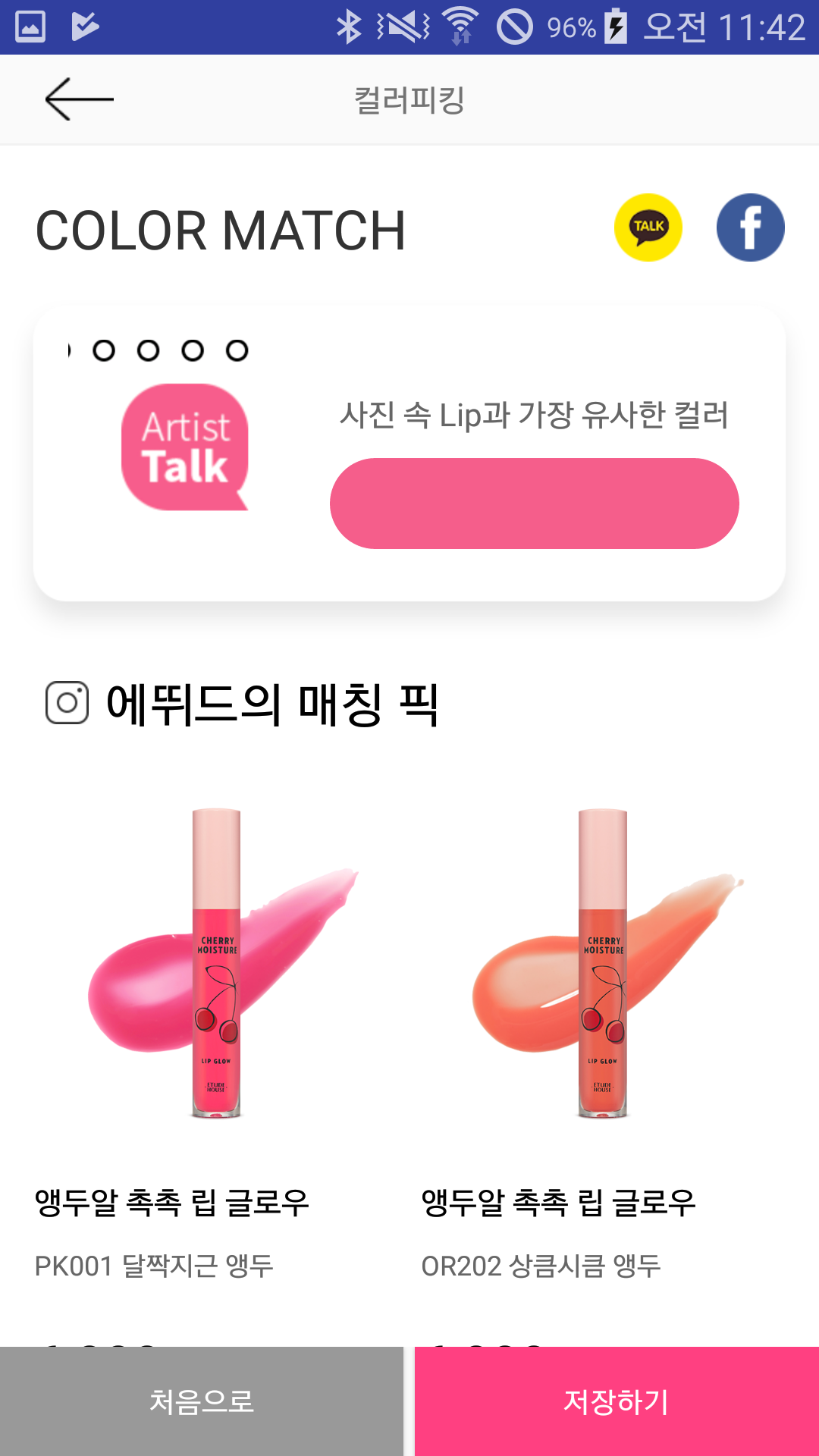Viewport: 819px width, 1456px height.
Task: Share the color match on Facebook
Action: (750, 227)
